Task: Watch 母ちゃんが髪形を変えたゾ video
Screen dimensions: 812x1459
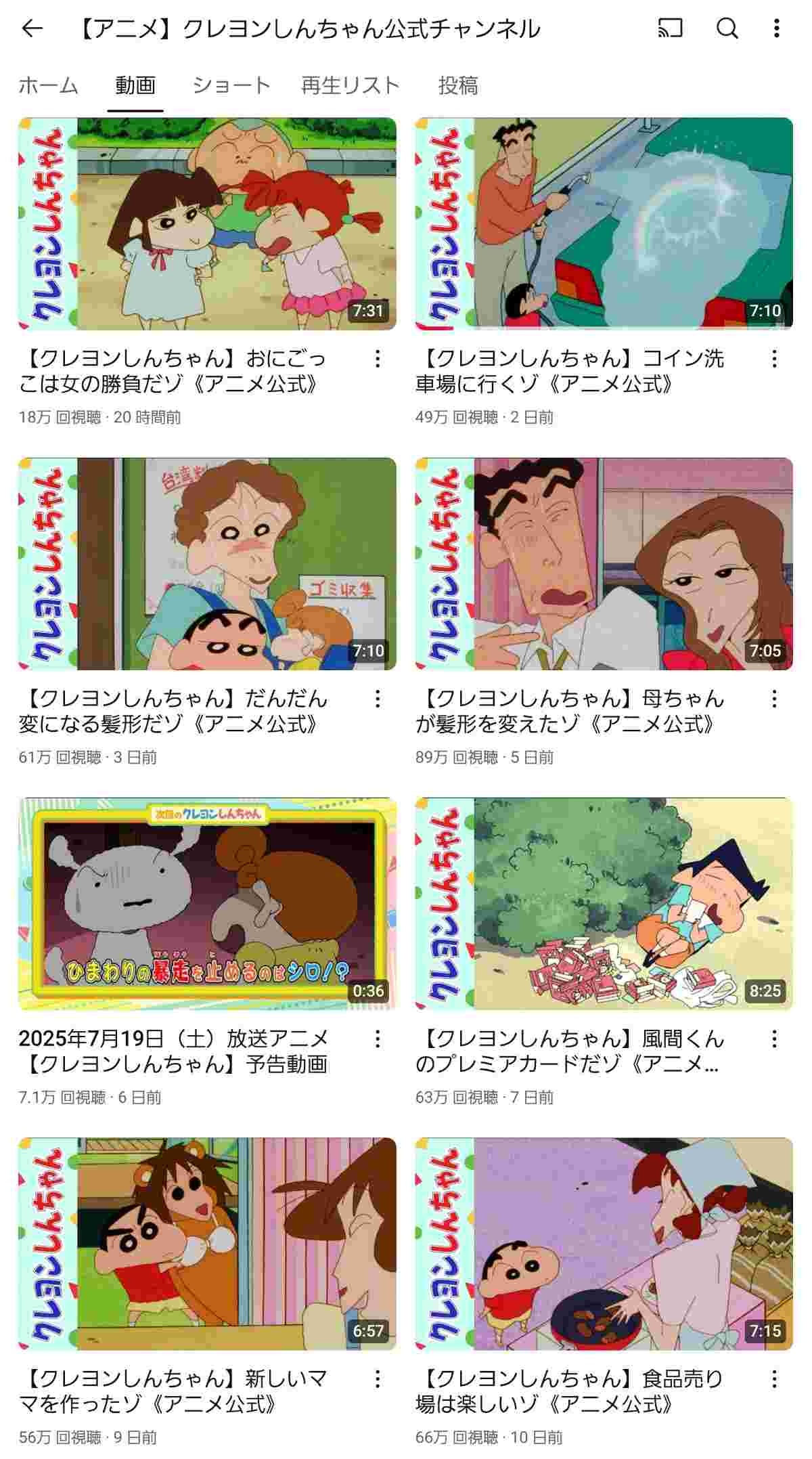Action: [604, 563]
